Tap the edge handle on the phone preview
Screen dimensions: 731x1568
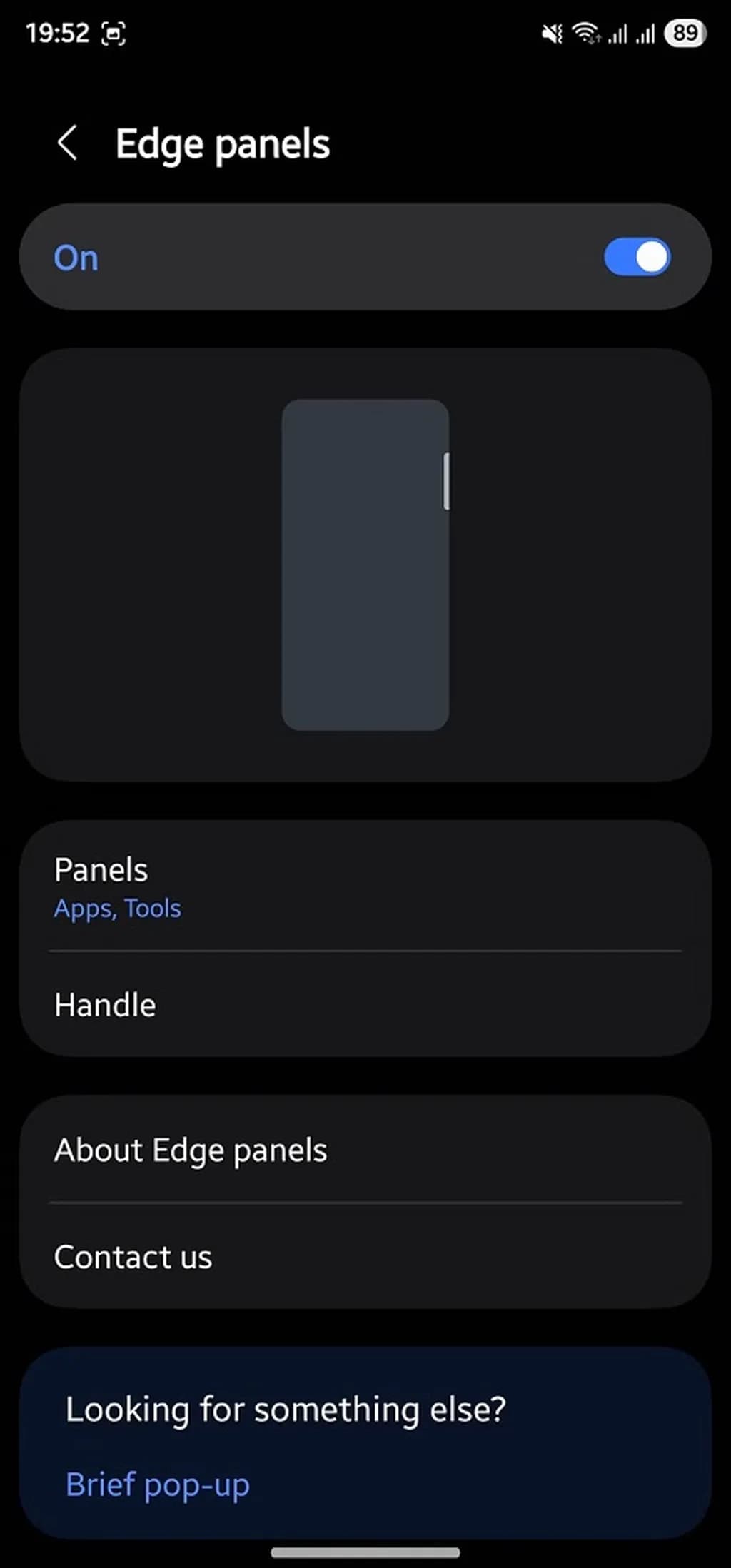click(x=445, y=480)
